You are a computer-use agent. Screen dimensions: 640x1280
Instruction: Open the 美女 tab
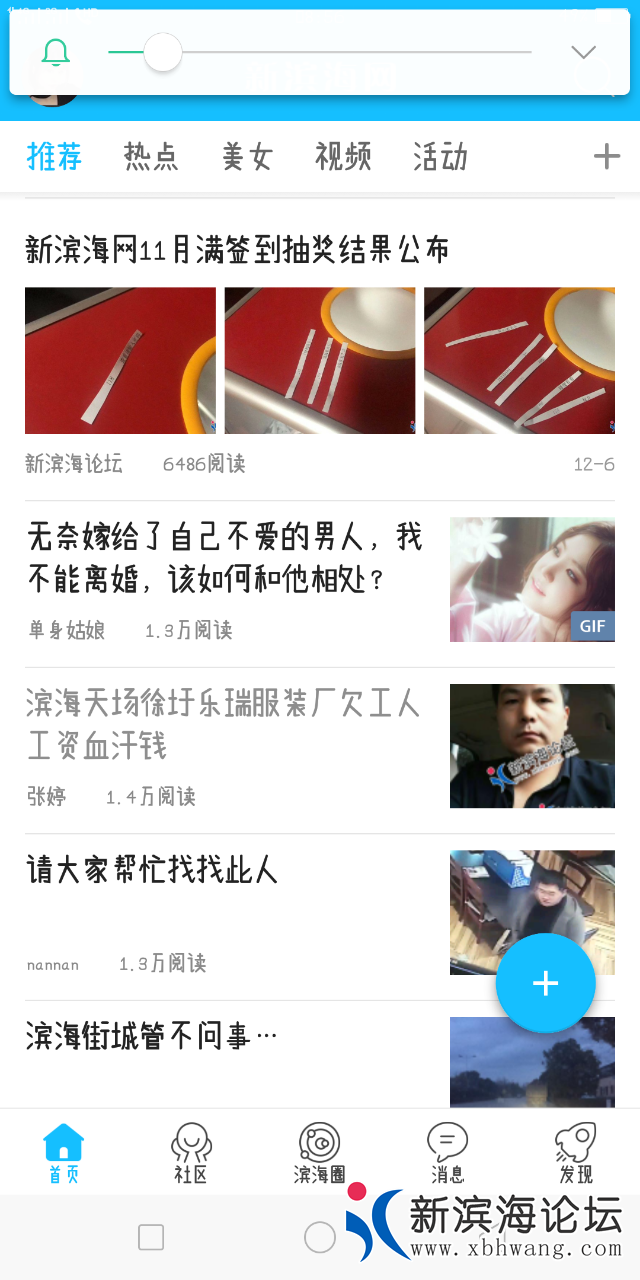point(247,157)
